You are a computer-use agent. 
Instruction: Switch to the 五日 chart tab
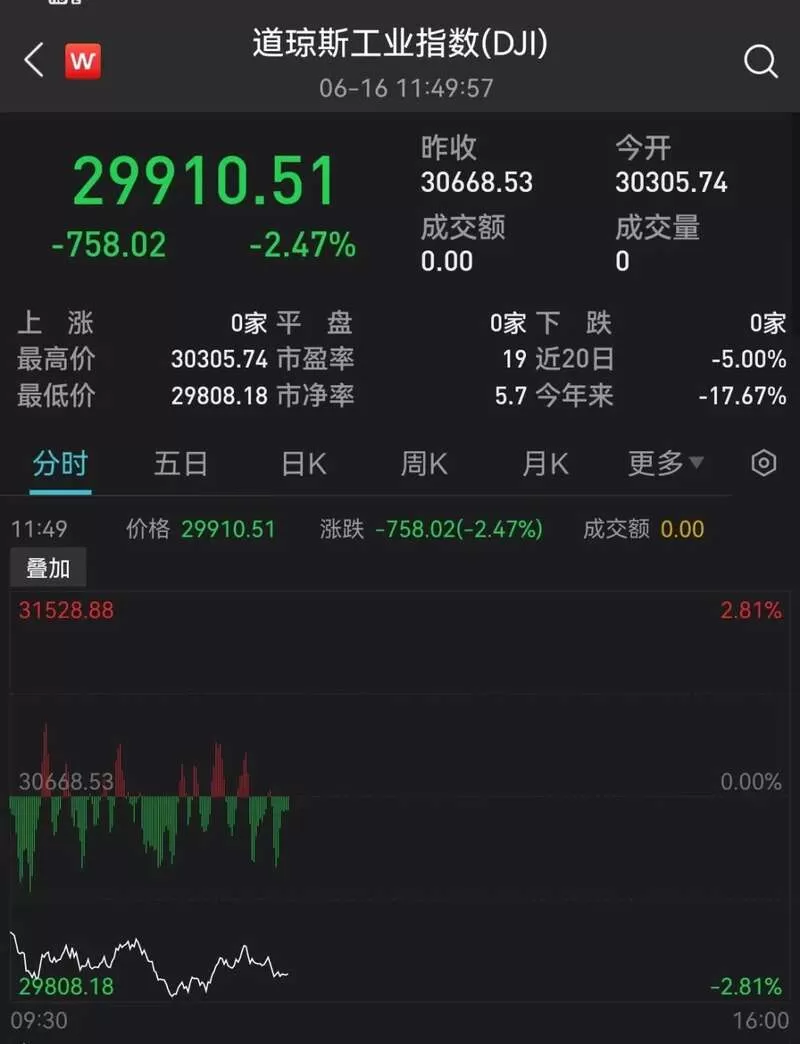coord(180,463)
